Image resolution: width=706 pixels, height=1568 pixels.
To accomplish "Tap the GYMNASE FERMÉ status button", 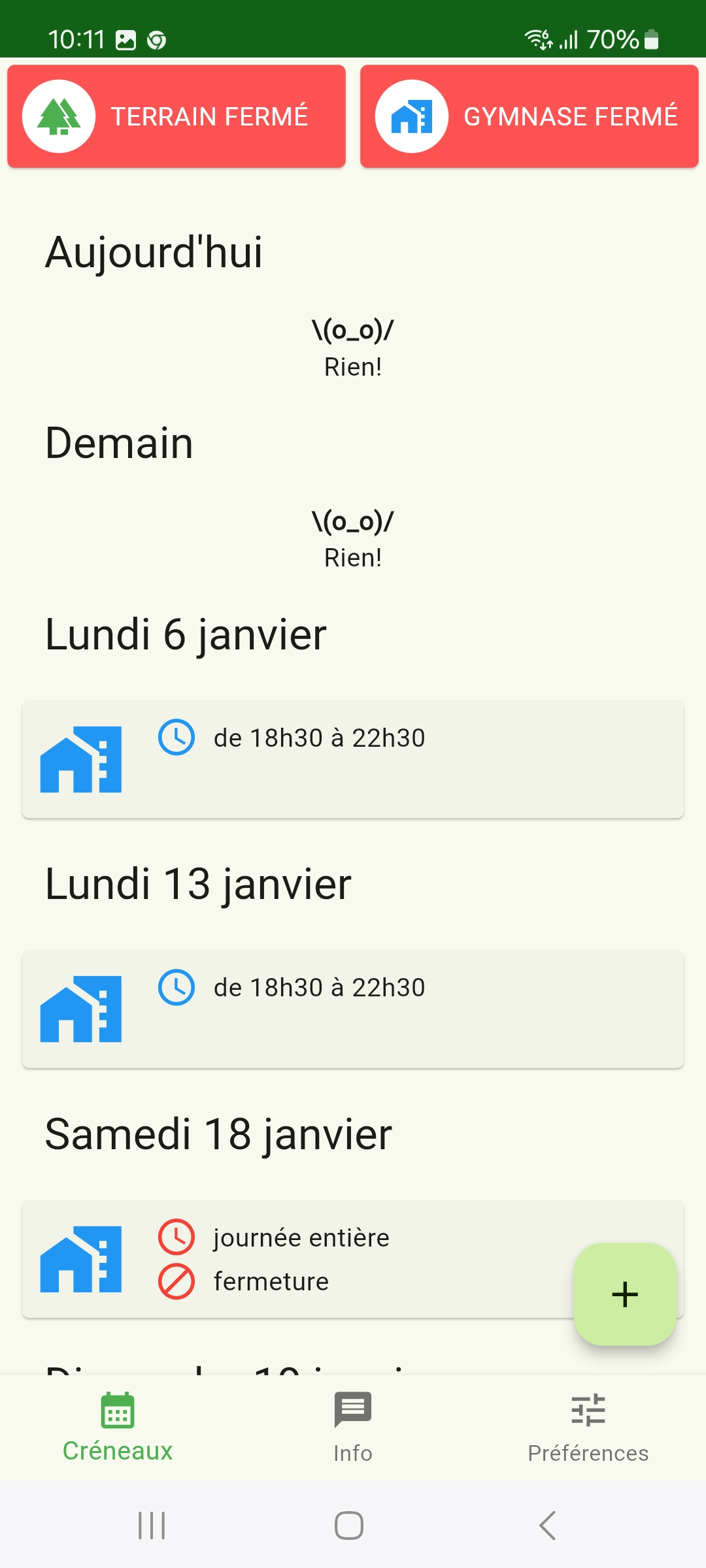I will (529, 116).
